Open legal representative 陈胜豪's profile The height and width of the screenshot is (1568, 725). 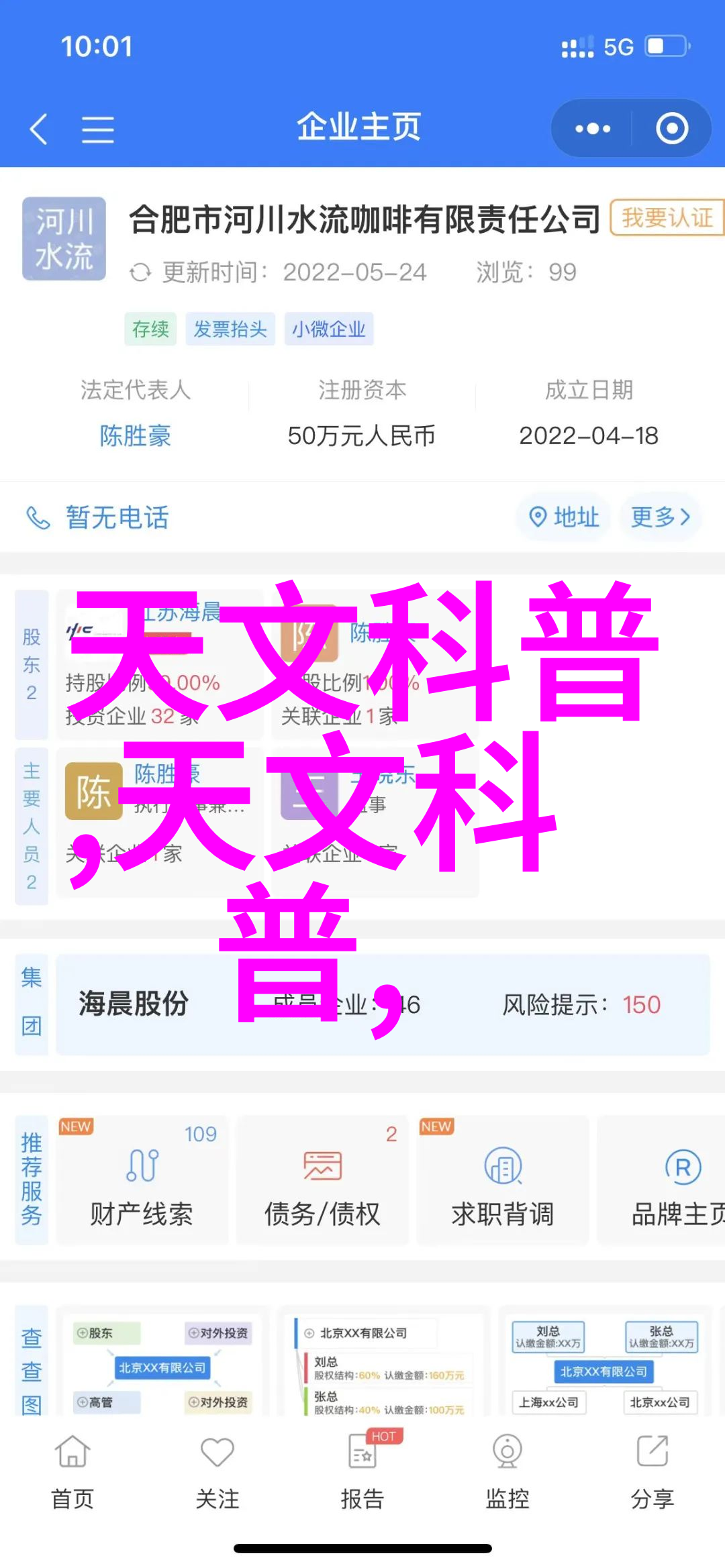click(x=135, y=436)
